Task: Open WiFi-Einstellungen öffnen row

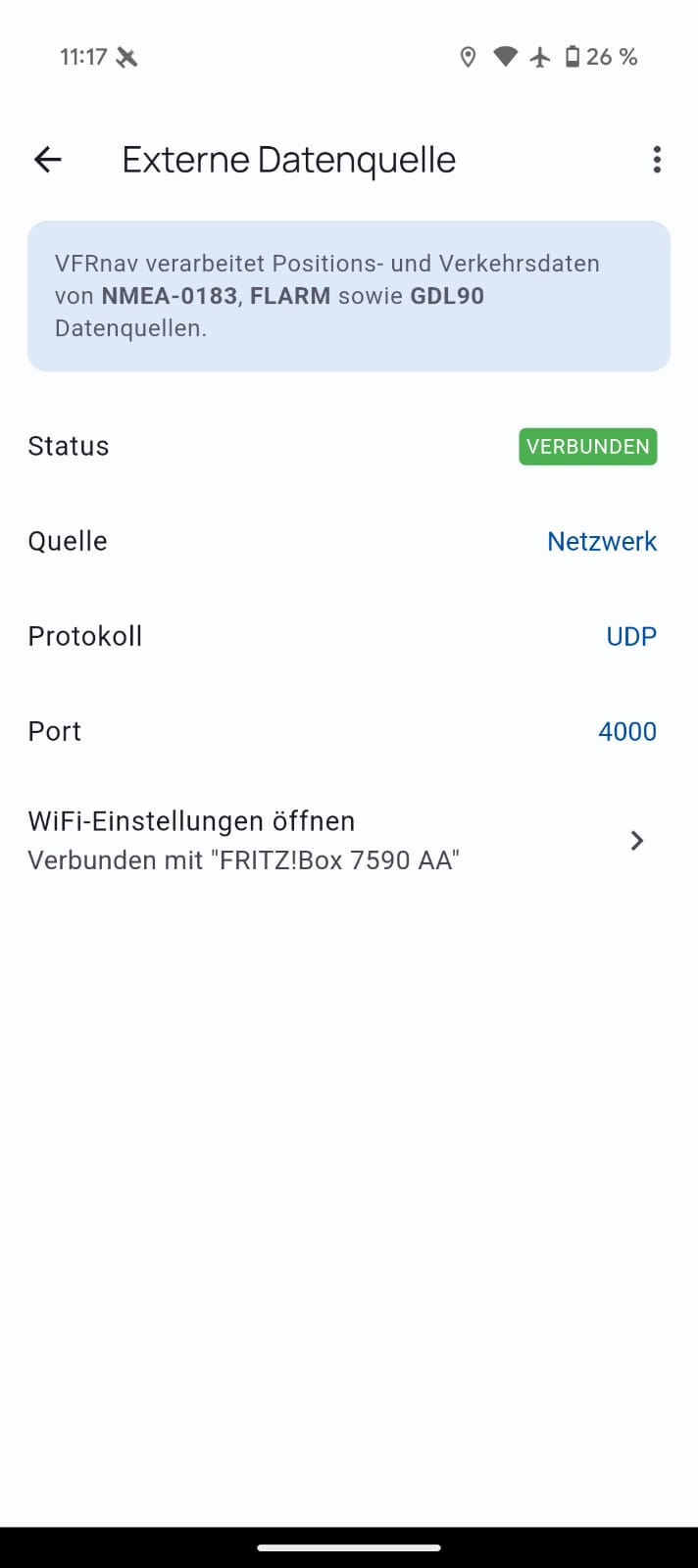Action: [341, 840]
